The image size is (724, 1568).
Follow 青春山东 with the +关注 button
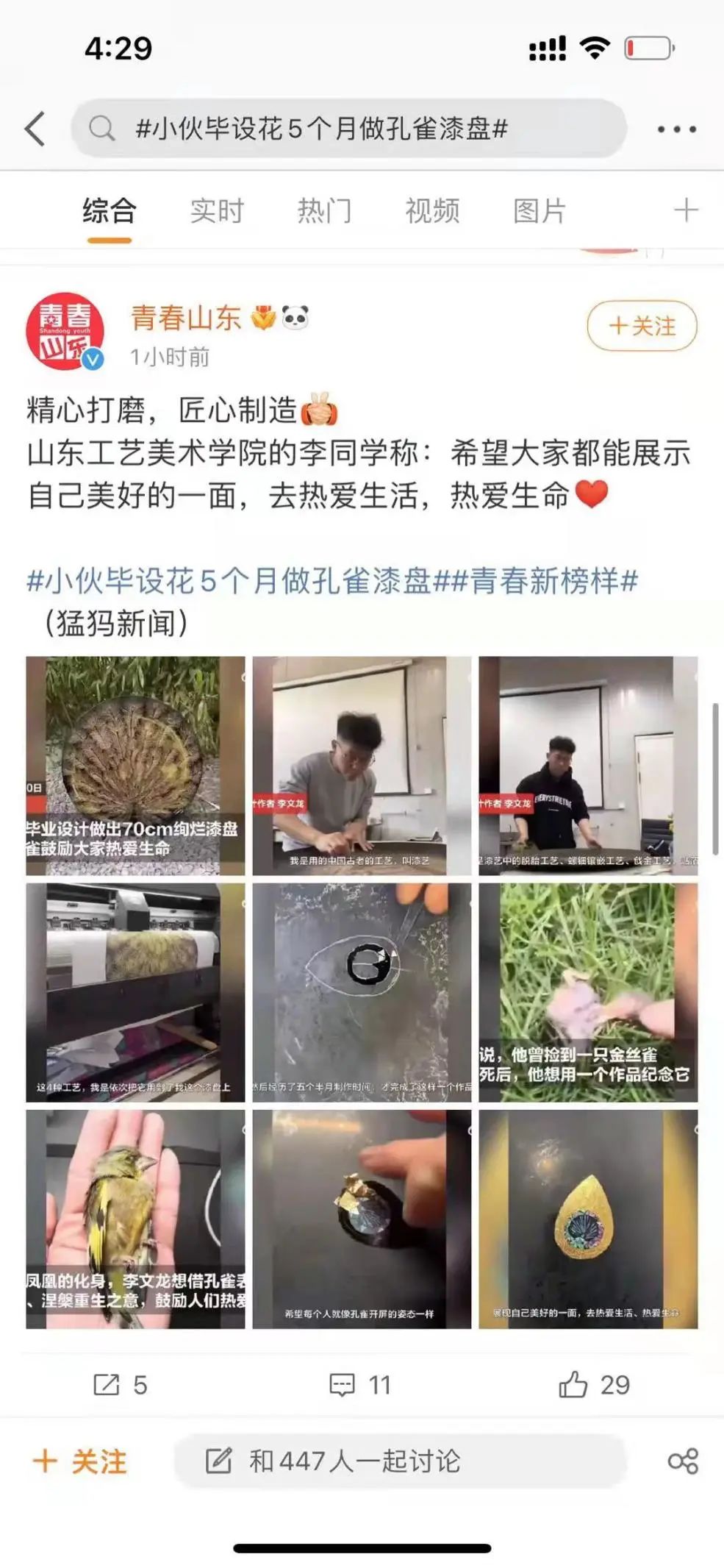[x=642, y=326]
